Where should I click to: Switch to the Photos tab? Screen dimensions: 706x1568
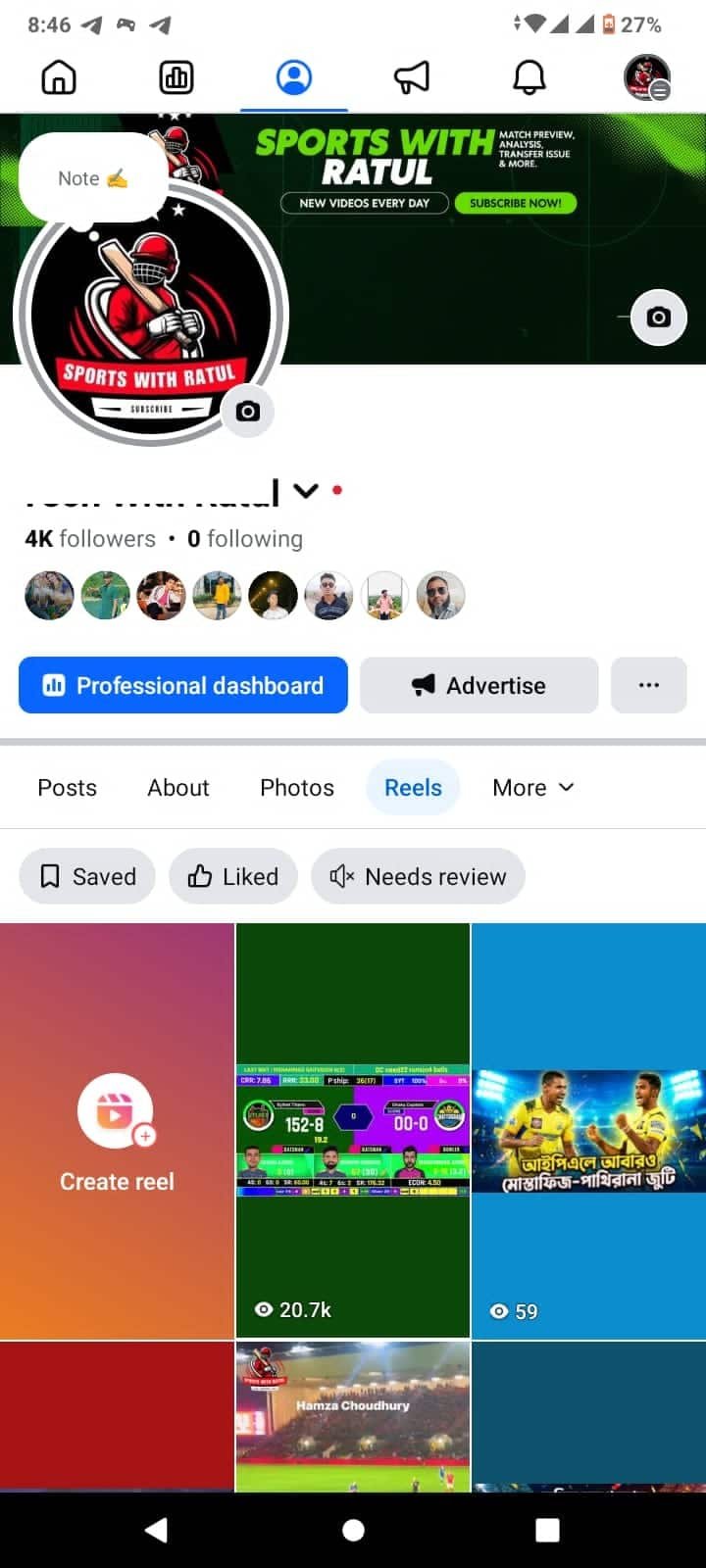point(296,788)
